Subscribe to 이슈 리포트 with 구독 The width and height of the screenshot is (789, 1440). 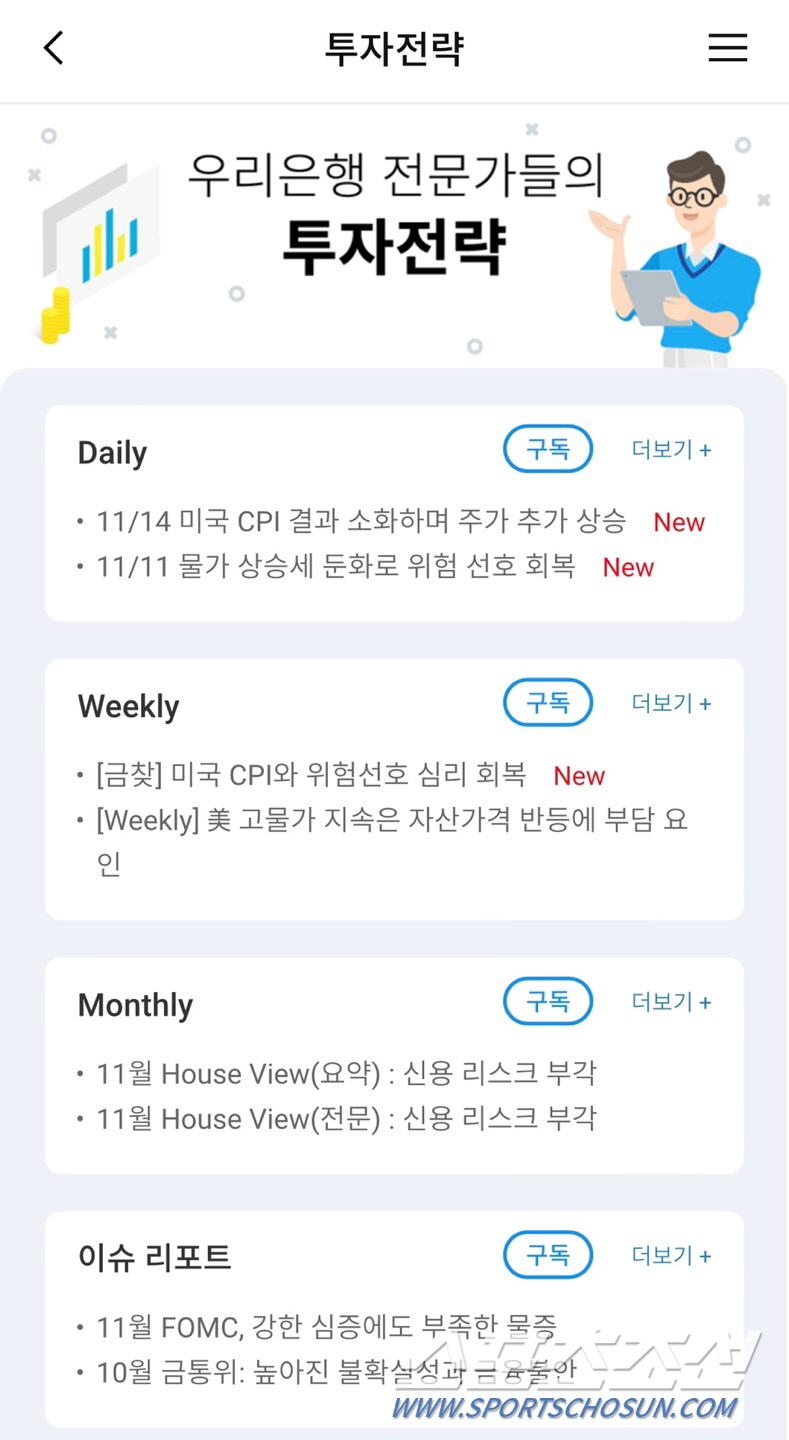[x=547, y=1254]
